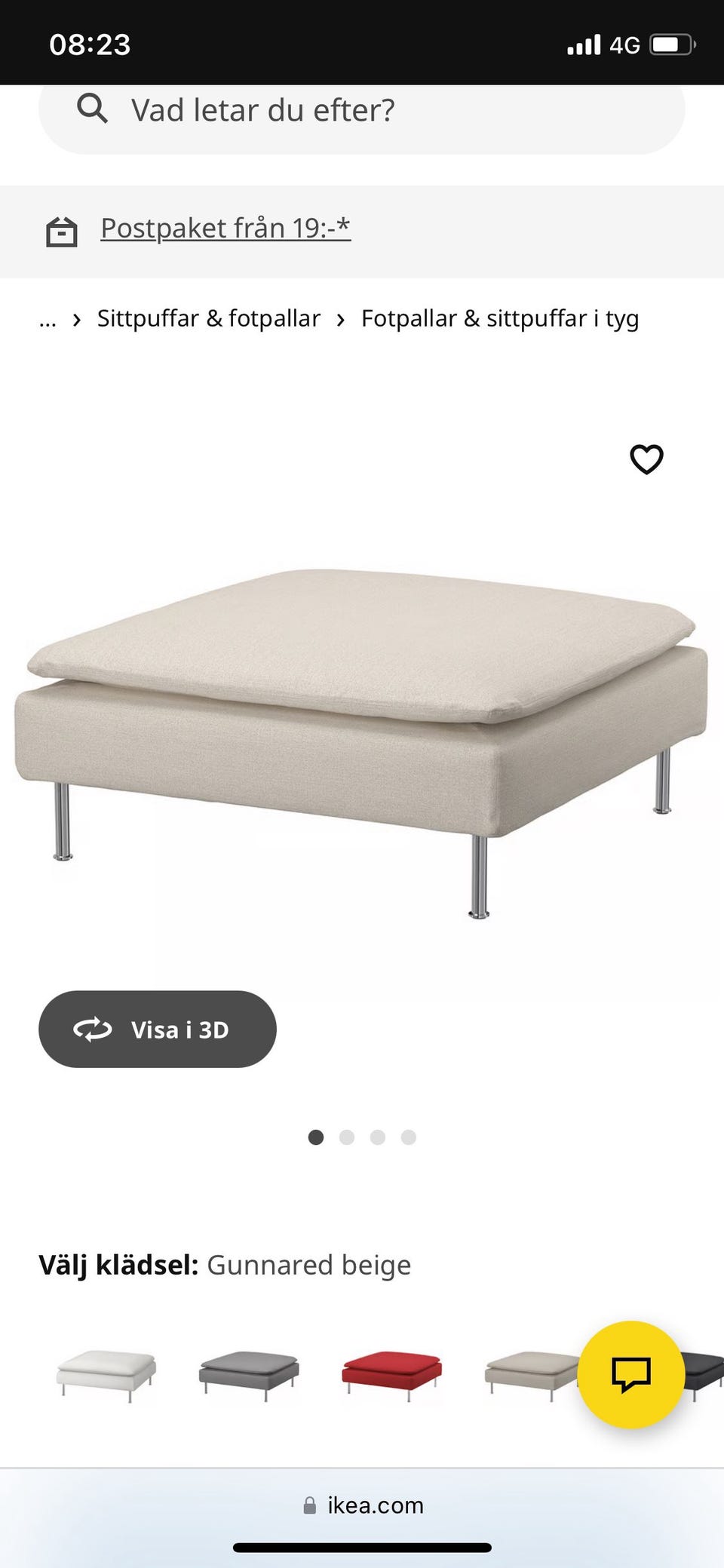Viewport: 724px width, 1568px height.
Task: Choose the grey cover option
Action: [249, 1374]
